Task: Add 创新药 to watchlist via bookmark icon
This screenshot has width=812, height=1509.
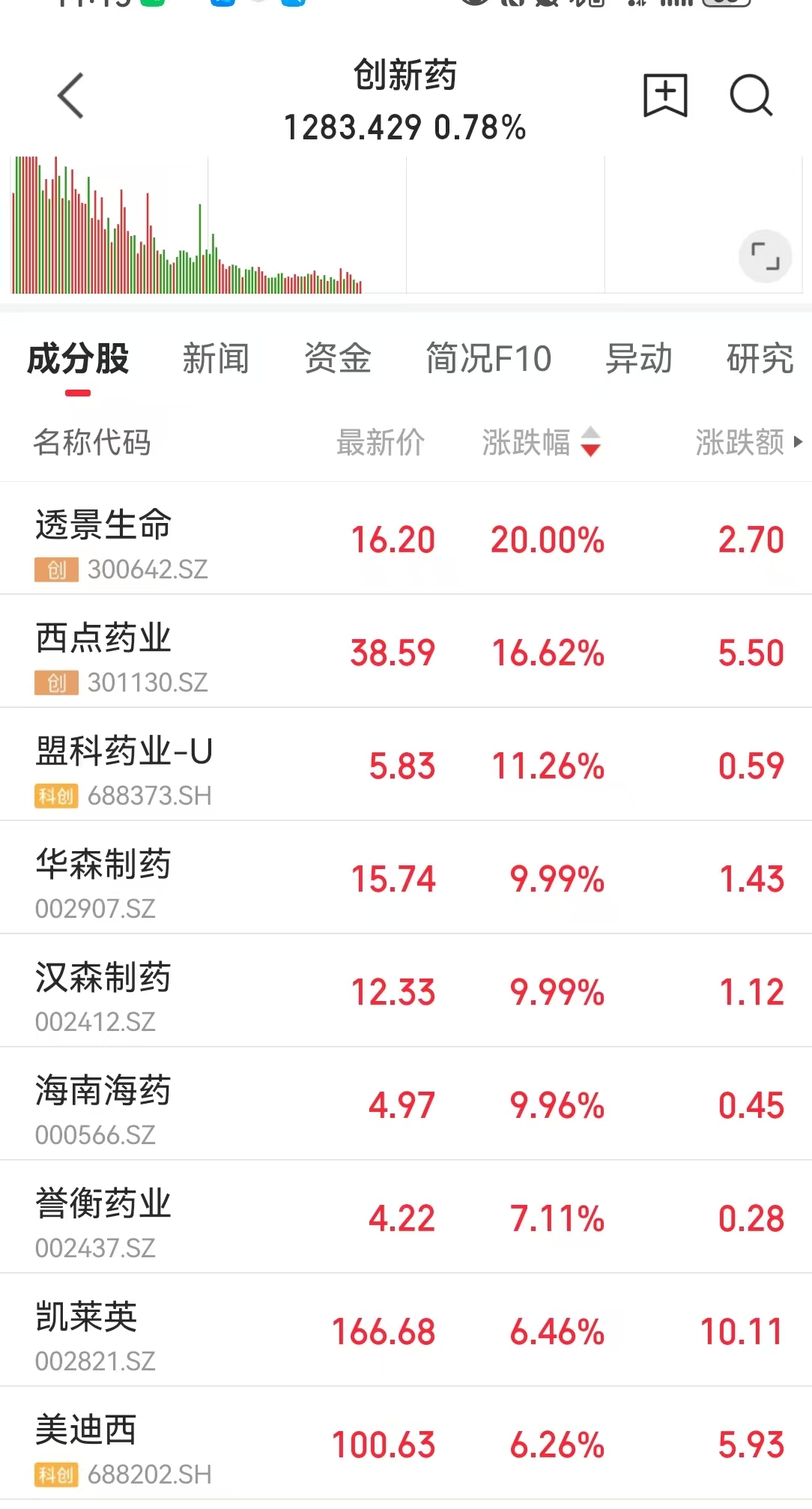Action: pos(665,95)
